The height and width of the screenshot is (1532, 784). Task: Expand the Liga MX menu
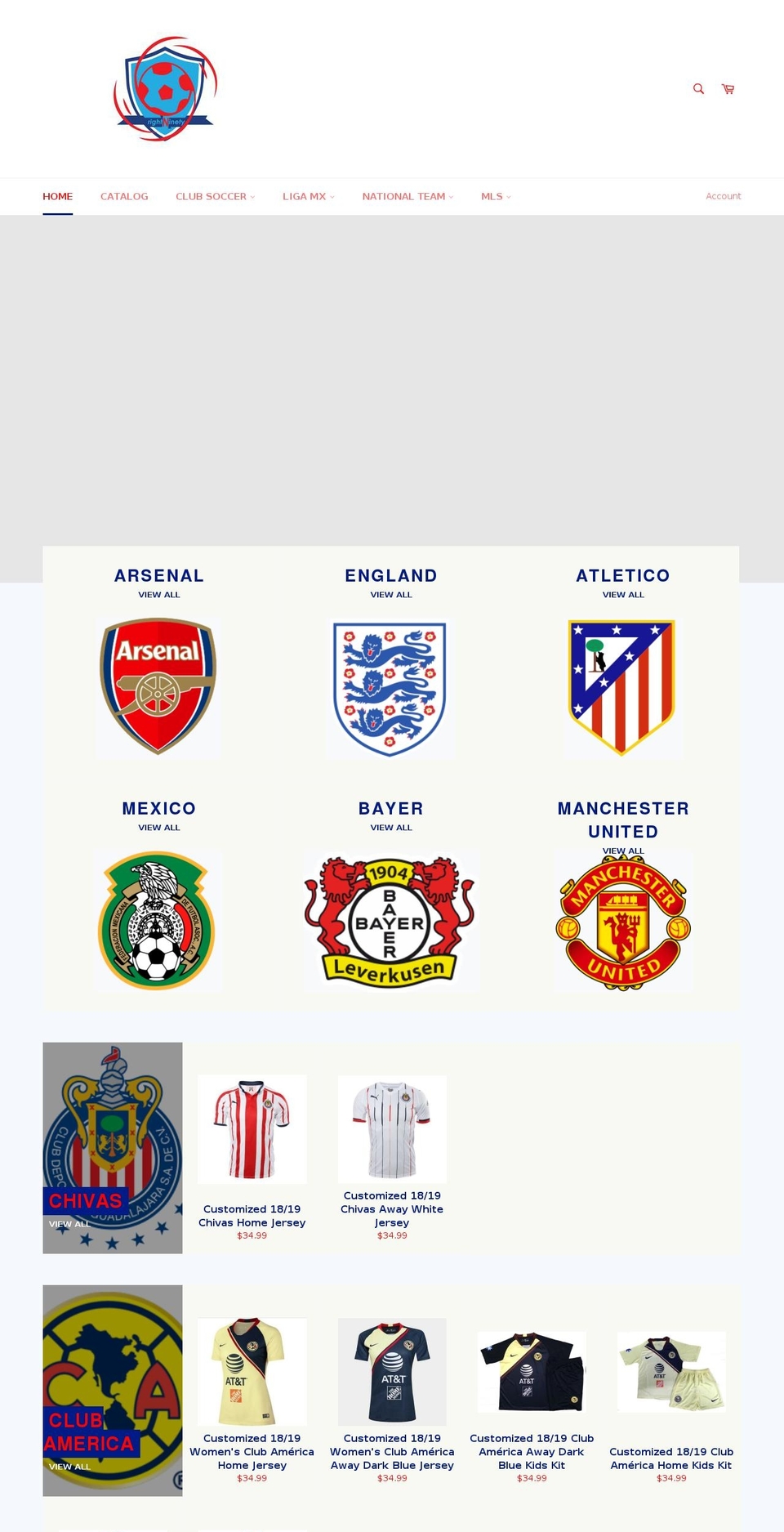click(308, 196)
